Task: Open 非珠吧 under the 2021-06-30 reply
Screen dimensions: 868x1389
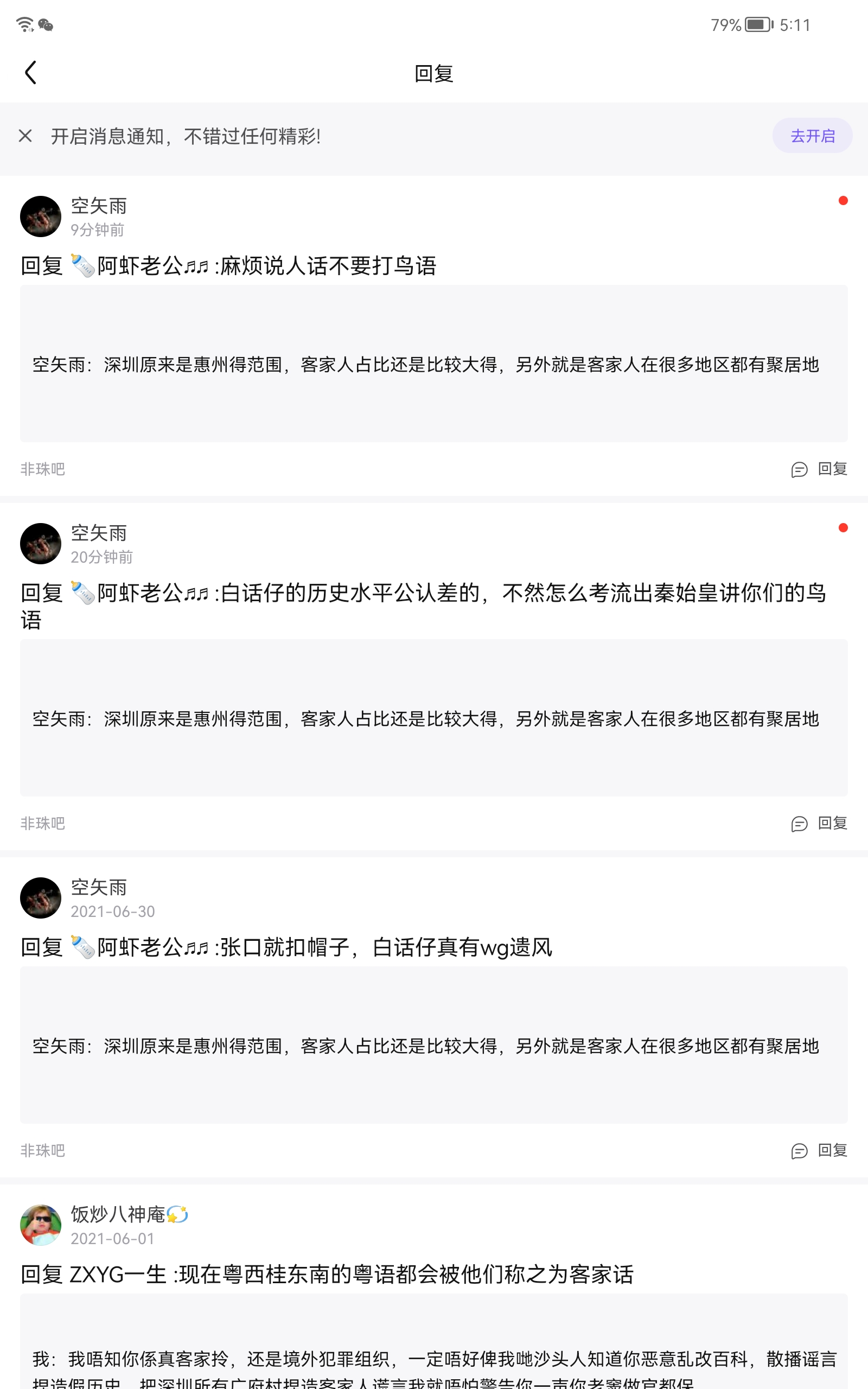Action: click(x=43, y=1150)
